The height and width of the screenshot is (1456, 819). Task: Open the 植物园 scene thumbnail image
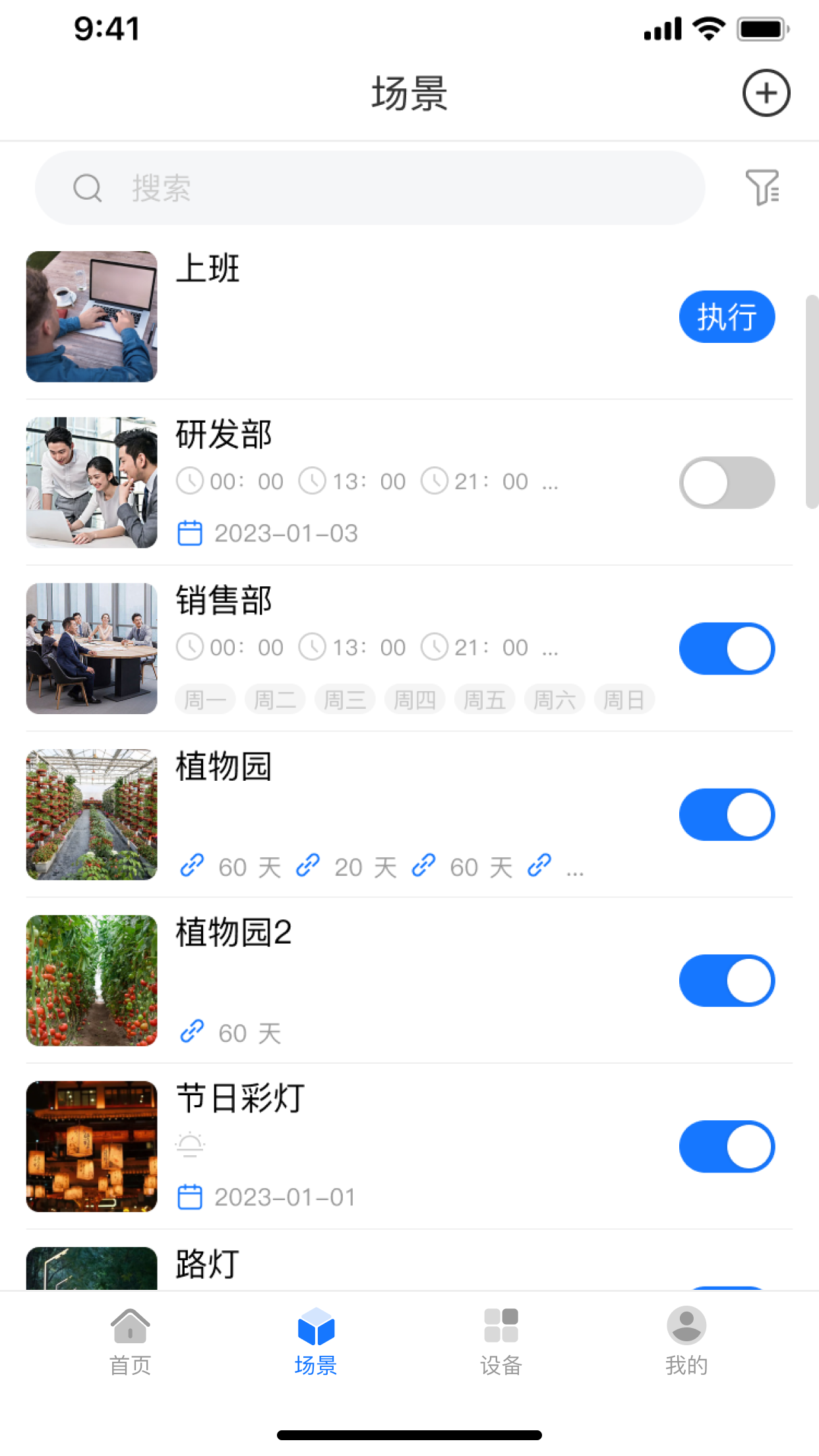tap(92, 815)
